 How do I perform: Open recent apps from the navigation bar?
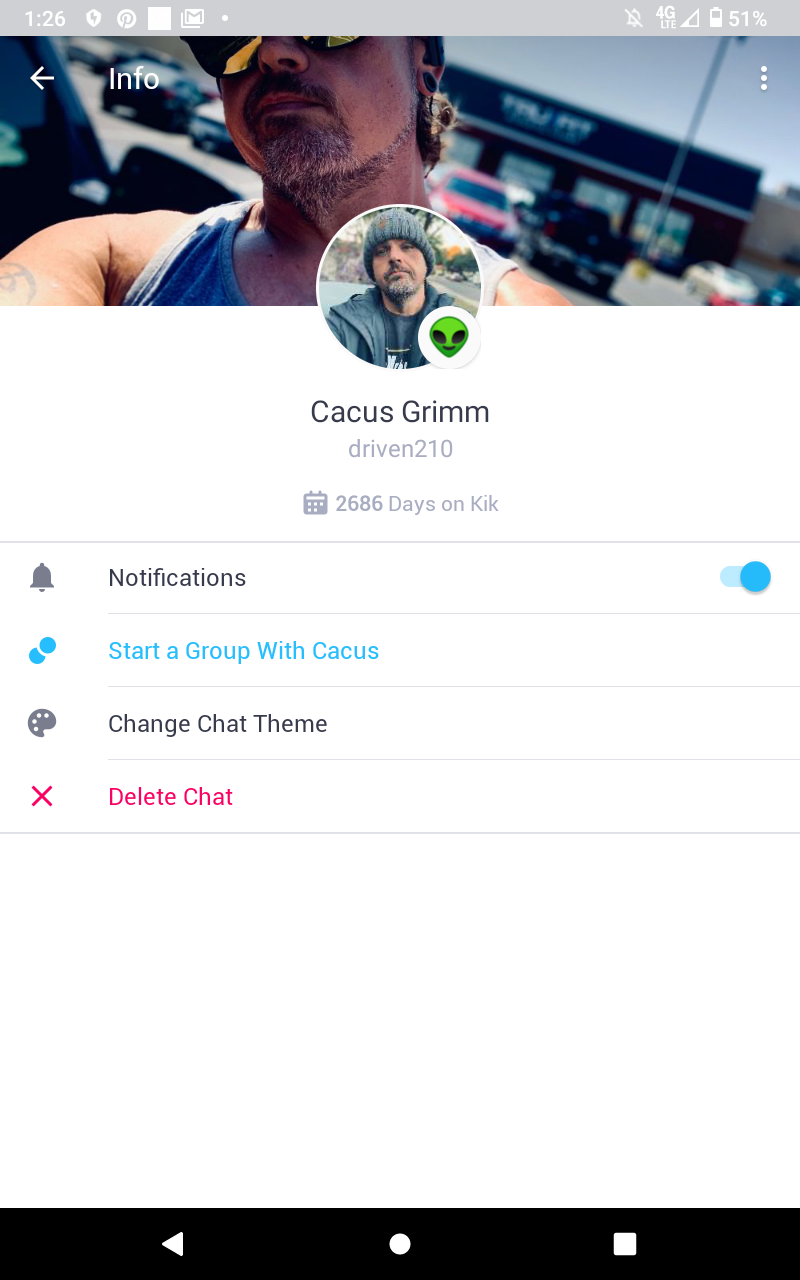click(625, 1243)
